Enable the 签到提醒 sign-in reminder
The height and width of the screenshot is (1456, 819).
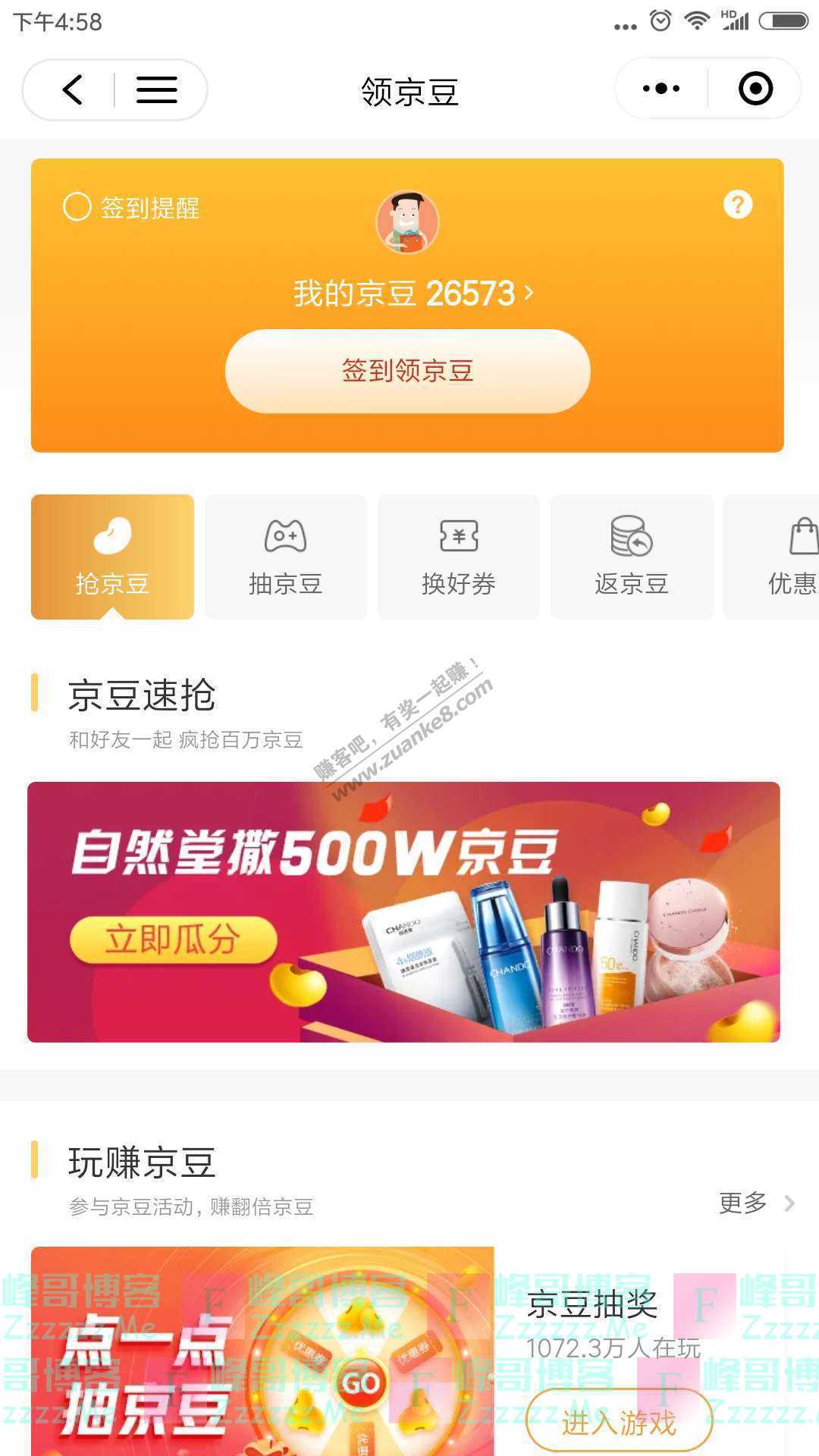[77, 207]
